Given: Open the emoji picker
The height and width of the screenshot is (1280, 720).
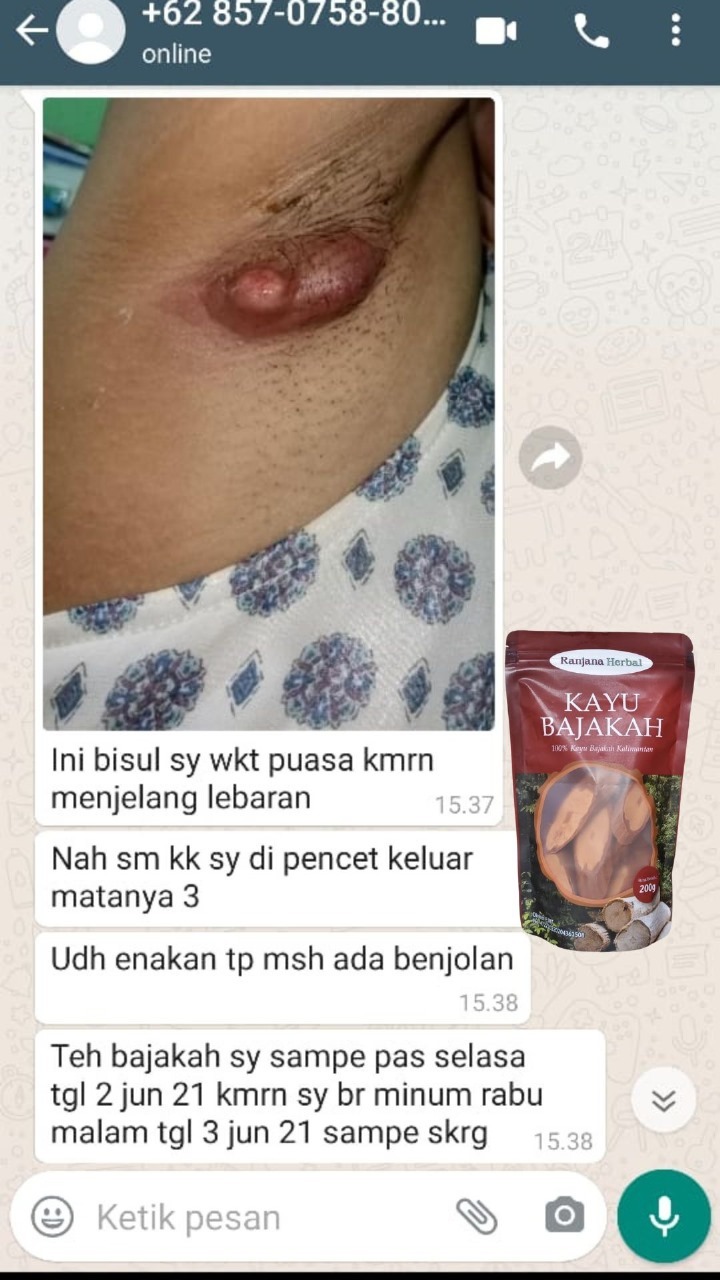Looking at the screenshot, I should pos(52,1216).
